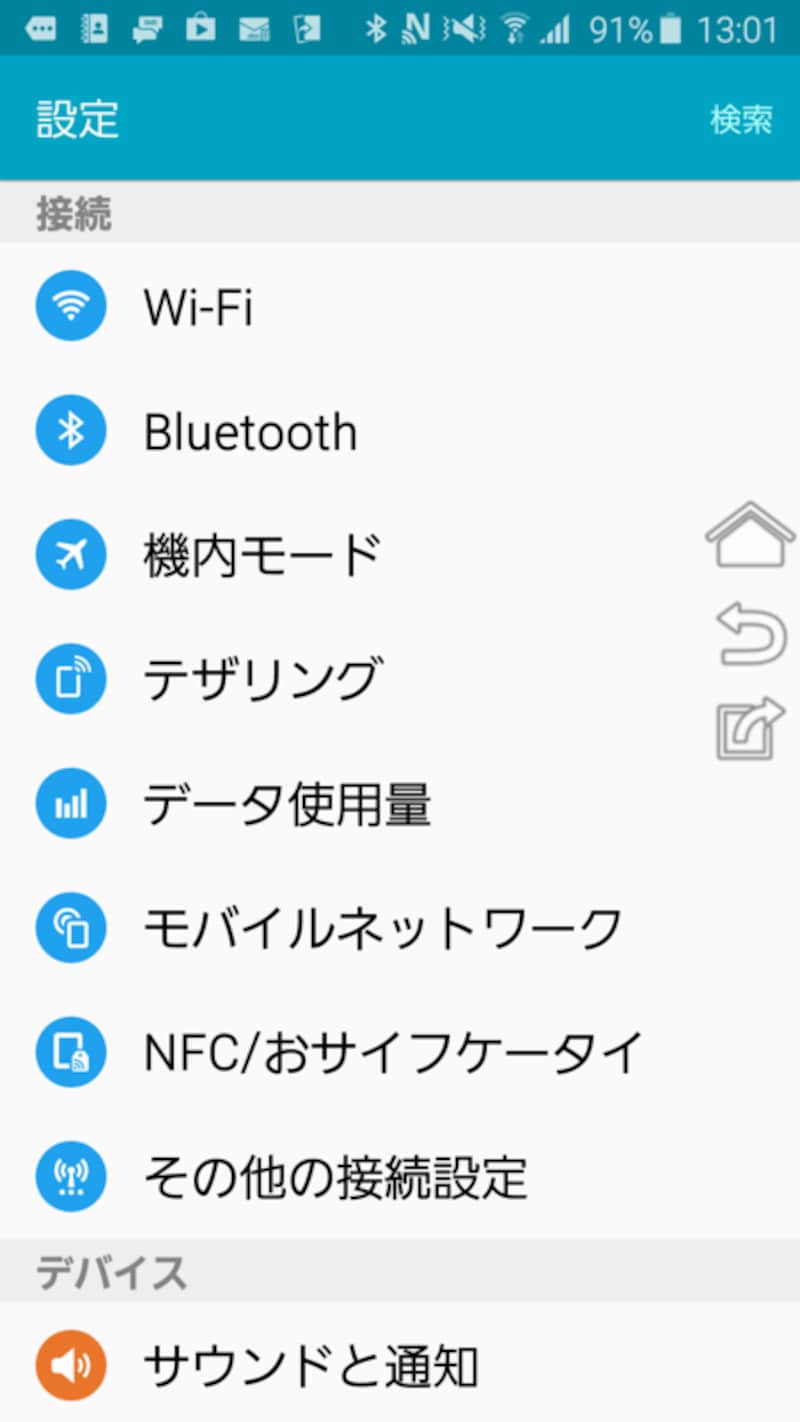Tap the battery indicator in the status bar

pos(669,25)
